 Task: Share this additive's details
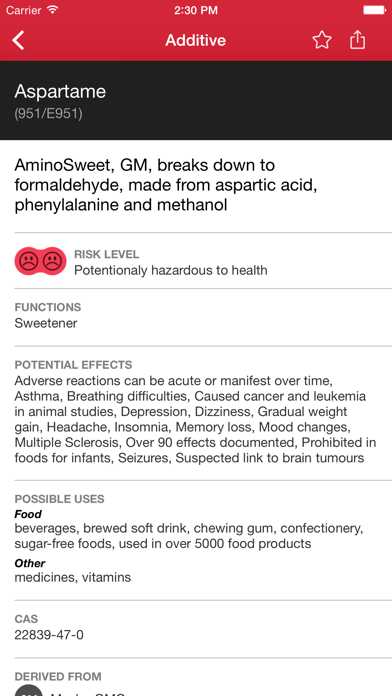(357, 40)
